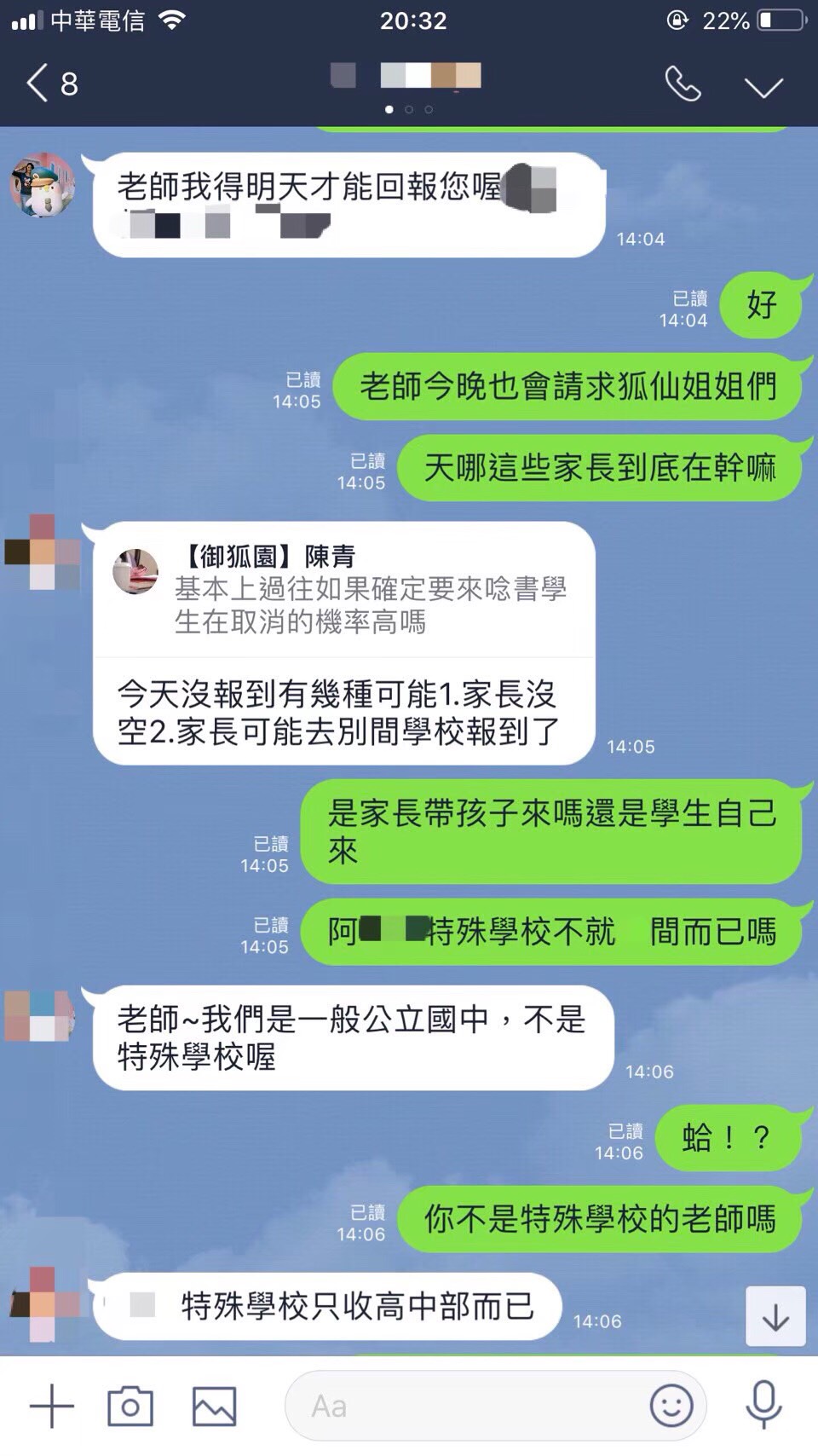Jump to the latest message
Viewport: 818px width, 1456px height.
775,1317
